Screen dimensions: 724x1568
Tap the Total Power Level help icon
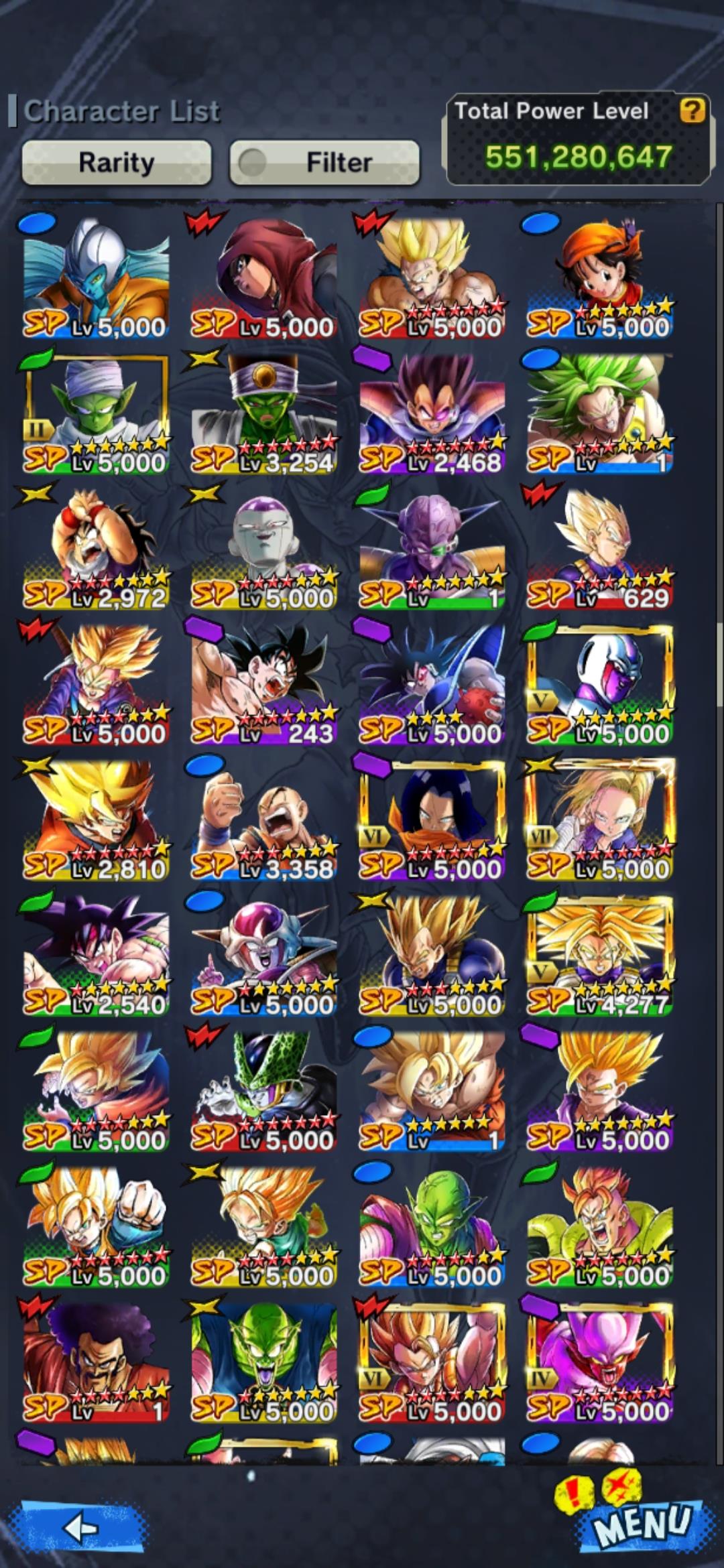pos(692,110)
